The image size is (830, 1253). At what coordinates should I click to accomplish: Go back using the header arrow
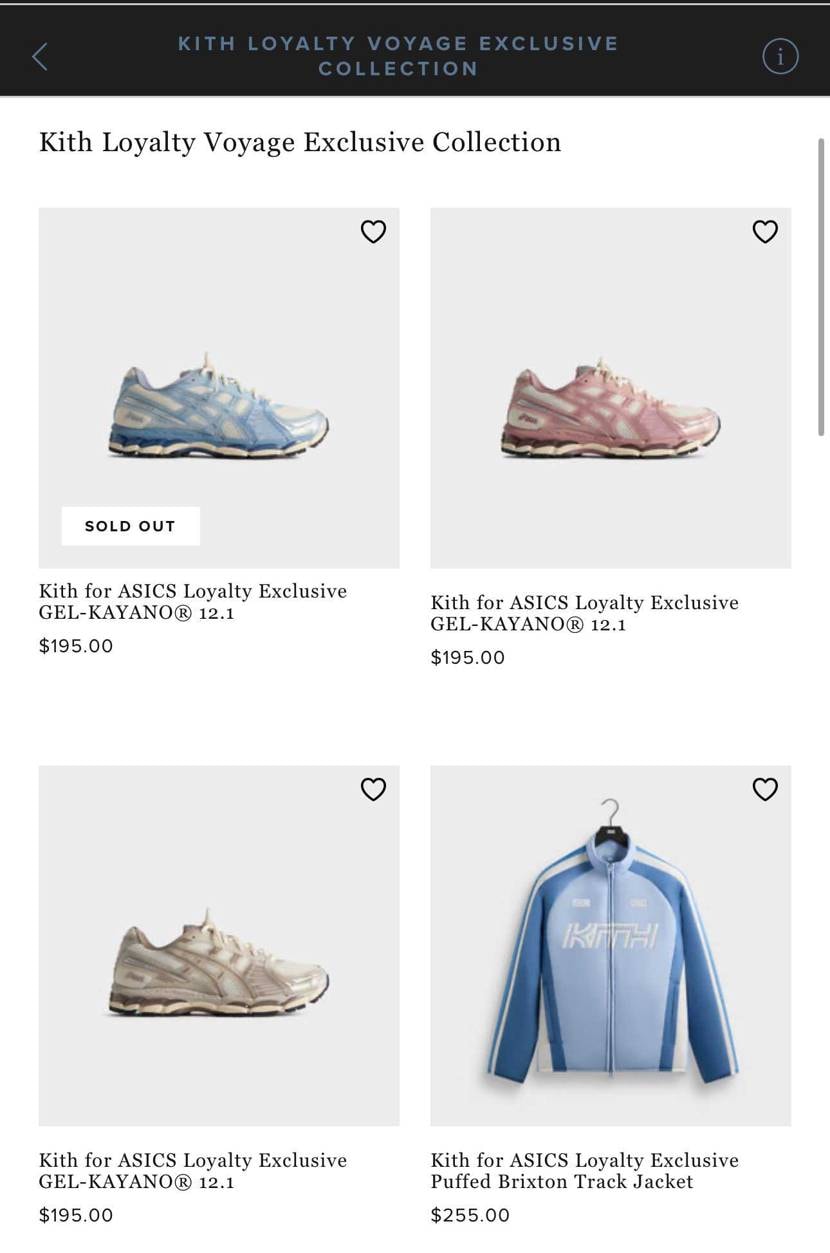coord(40,57)
